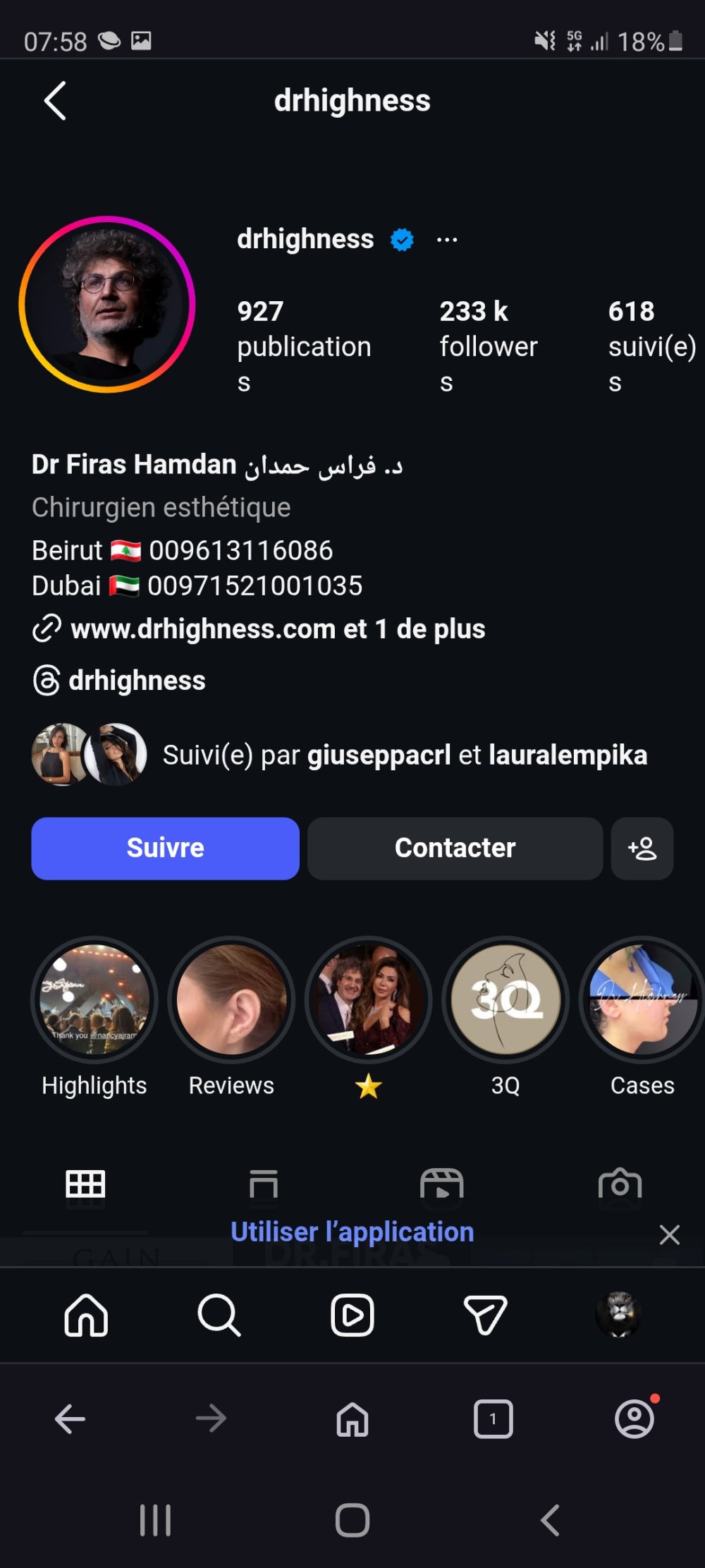Tap the link icon beside www.drhighness.com
The height and width of the screenshot is (1568, 705).
pyautogui.click(x=45, y=628)
